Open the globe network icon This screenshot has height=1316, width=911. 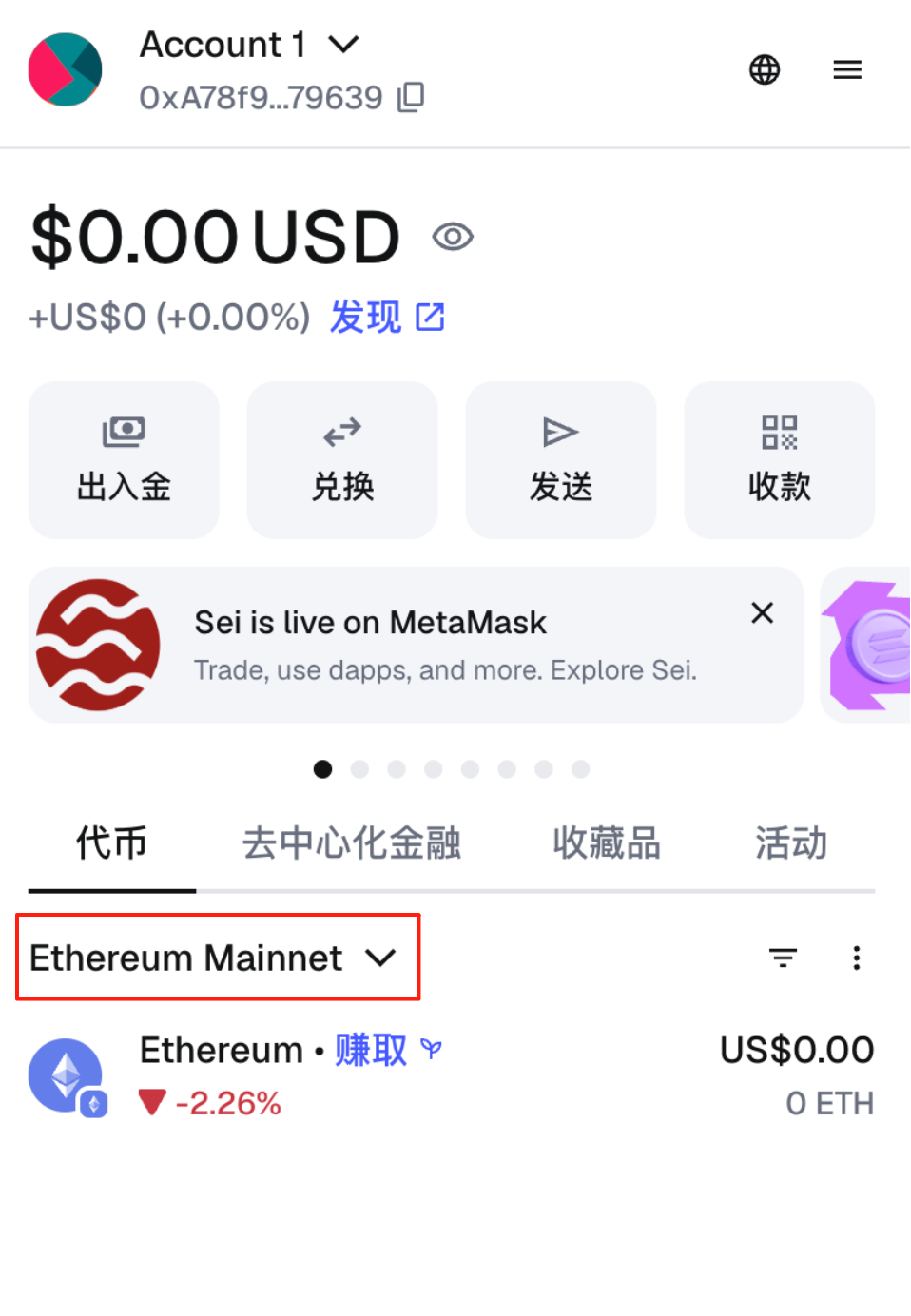[x=765, y=69]
